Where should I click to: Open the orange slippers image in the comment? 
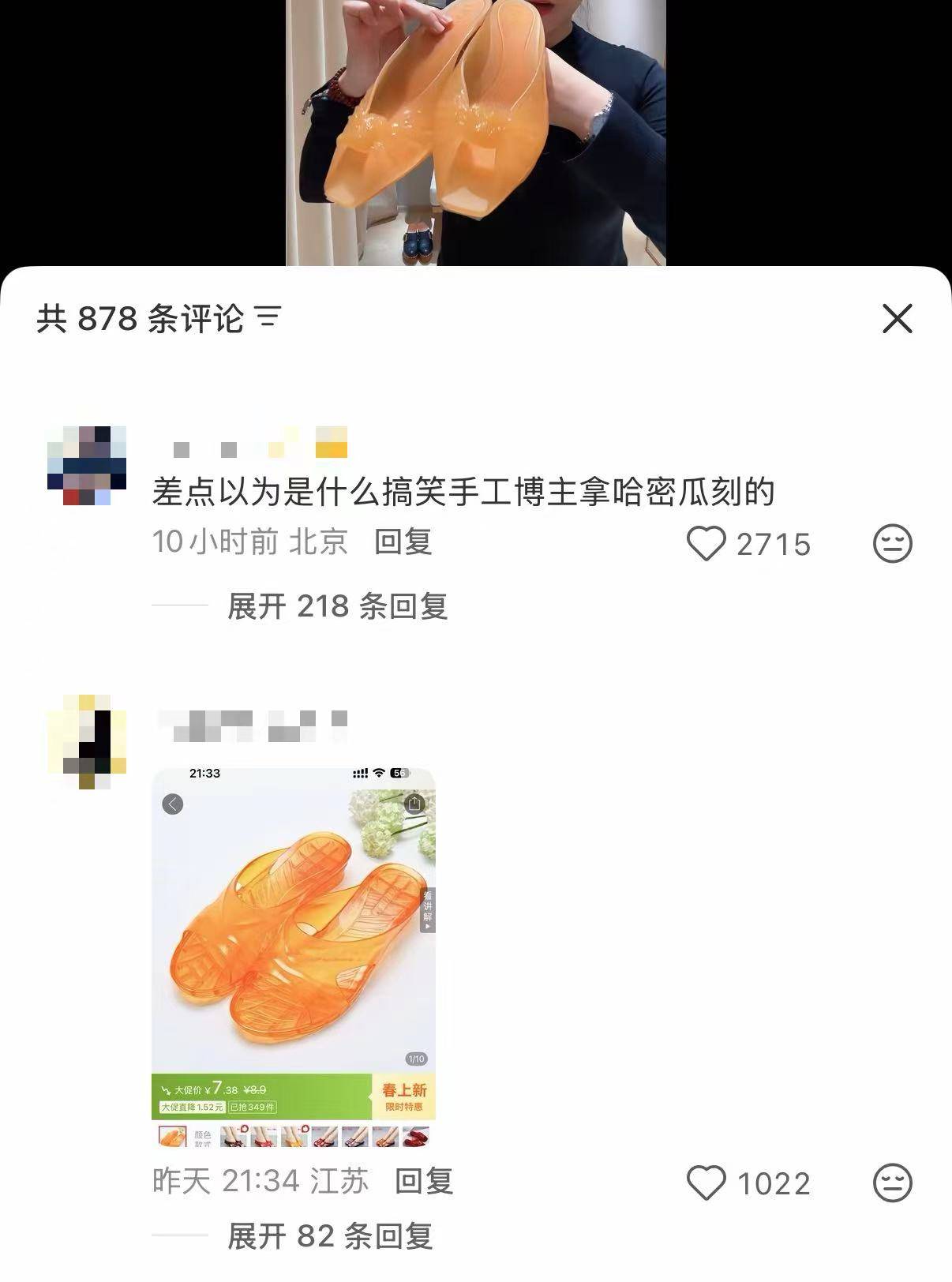pos(294,957)
